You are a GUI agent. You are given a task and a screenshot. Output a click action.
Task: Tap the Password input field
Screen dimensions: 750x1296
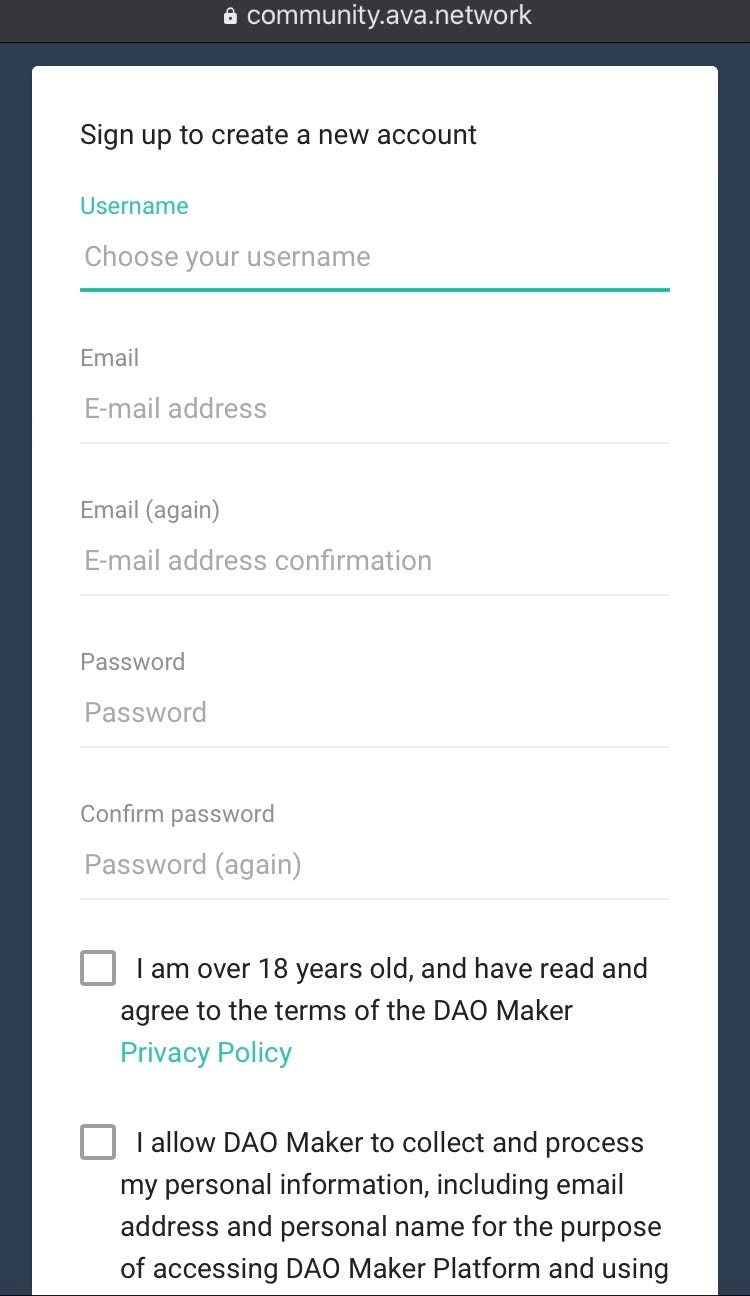(374, 713)
